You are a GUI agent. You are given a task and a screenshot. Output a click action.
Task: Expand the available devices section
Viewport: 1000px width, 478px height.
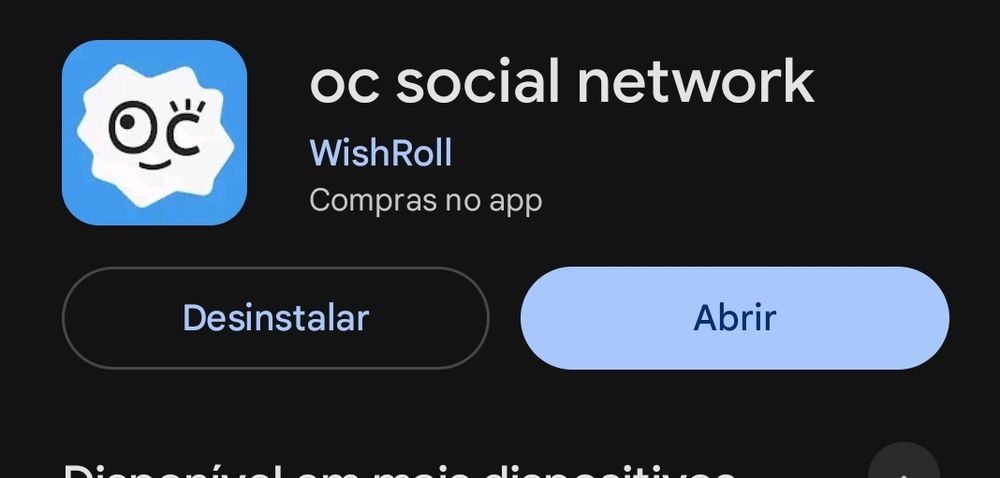coord(903,466)
